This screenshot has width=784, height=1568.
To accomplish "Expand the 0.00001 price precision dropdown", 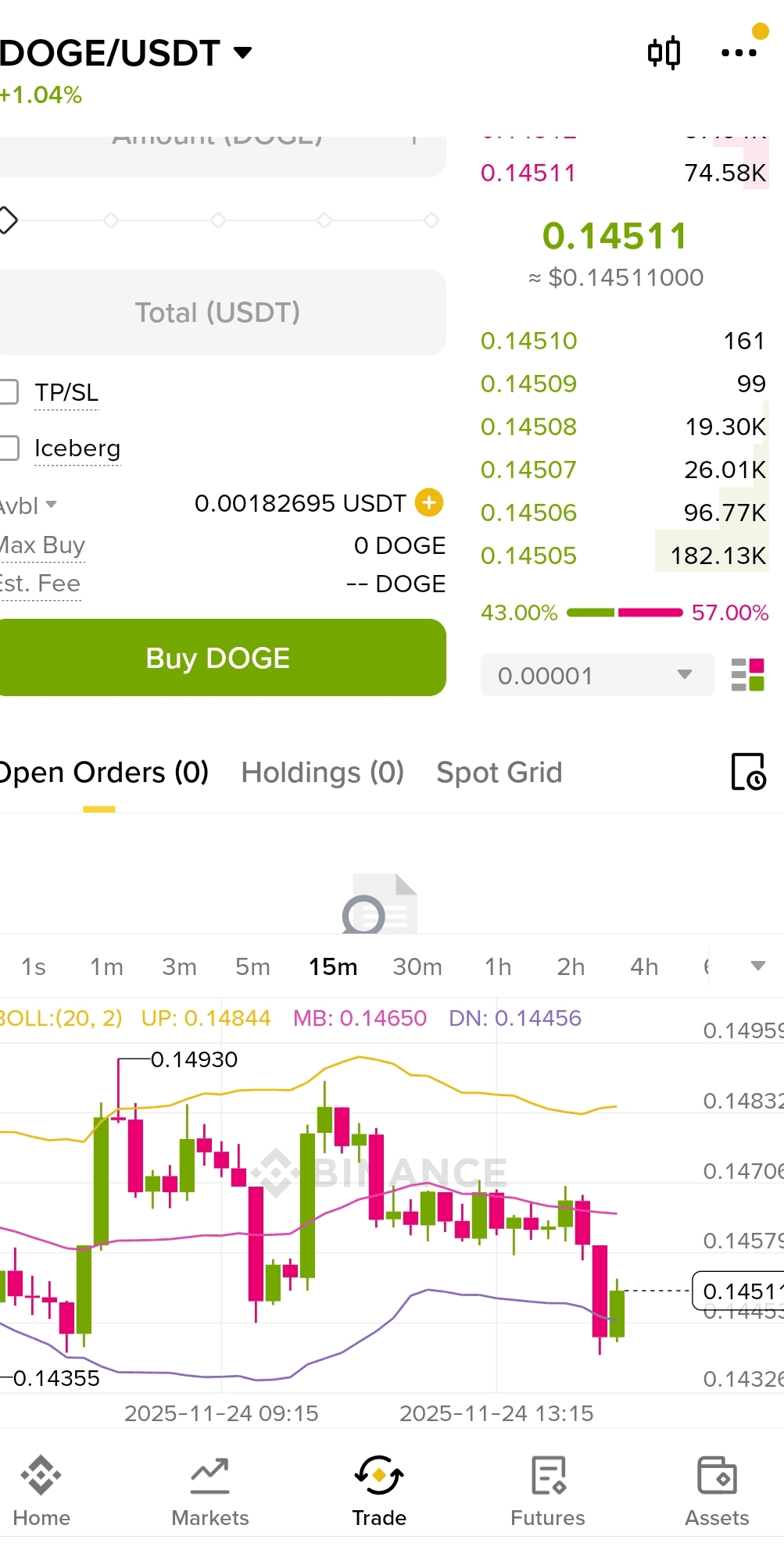I will [x=597, y=675].
